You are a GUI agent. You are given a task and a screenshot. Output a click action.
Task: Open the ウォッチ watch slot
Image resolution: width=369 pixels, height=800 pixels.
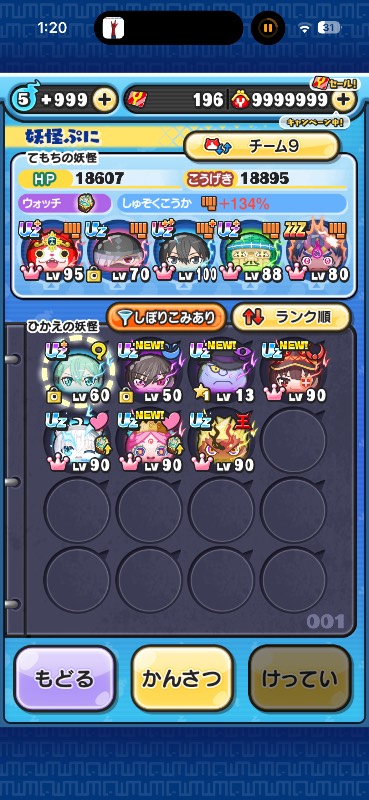click(65, 204)
